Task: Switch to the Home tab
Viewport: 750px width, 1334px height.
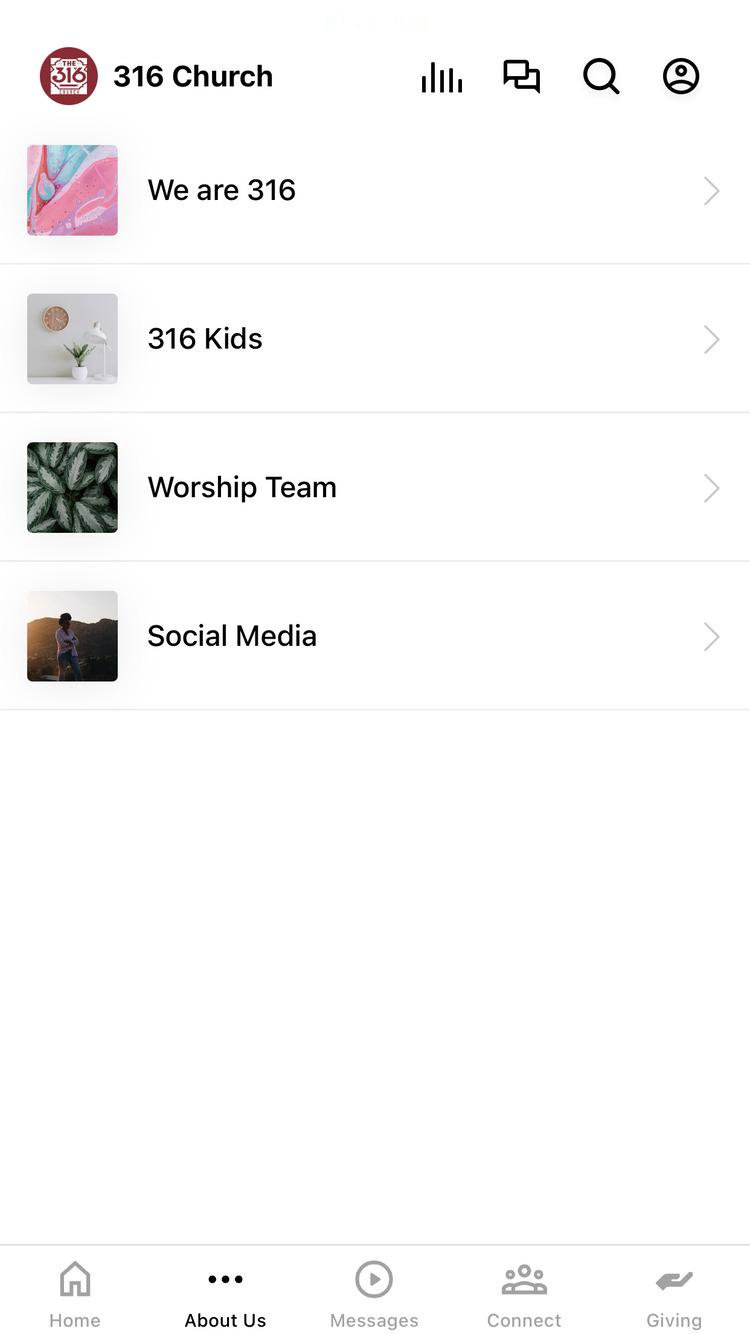Action: 75,1292
